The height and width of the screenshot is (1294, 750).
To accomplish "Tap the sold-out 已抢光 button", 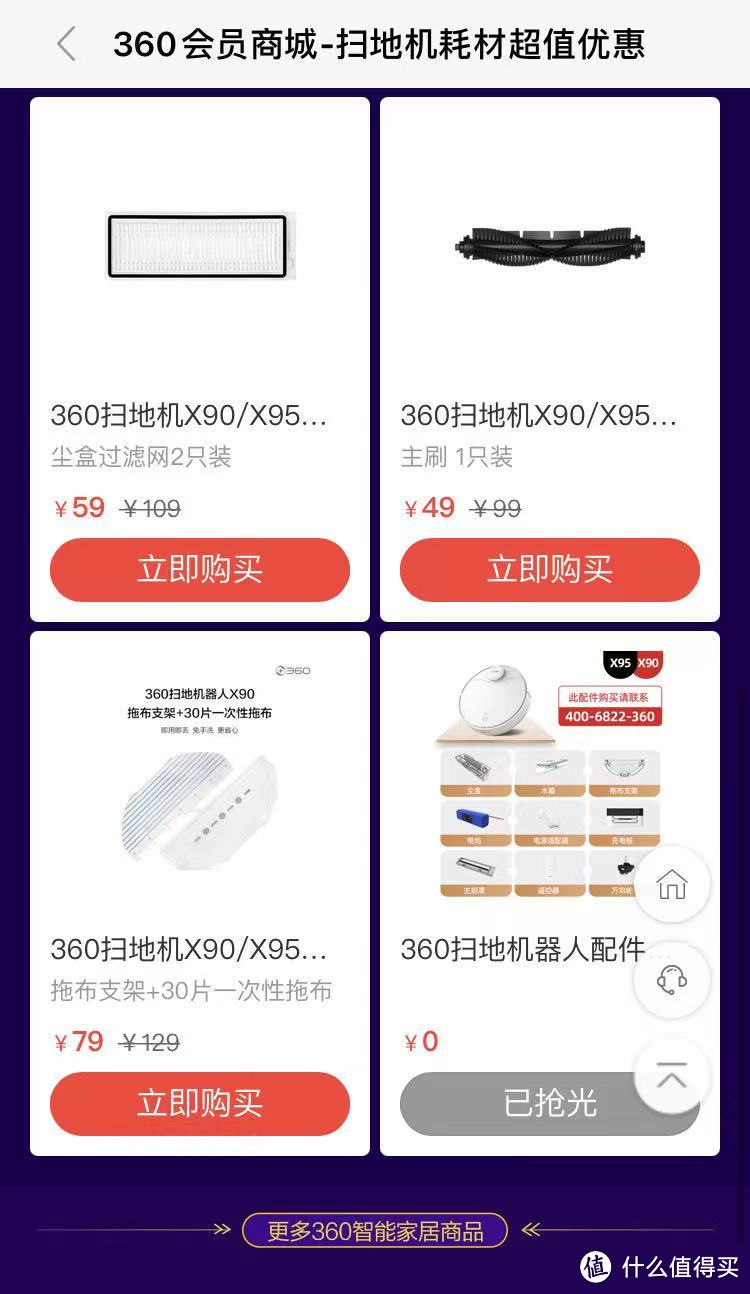I will [x=530, y=1103].
